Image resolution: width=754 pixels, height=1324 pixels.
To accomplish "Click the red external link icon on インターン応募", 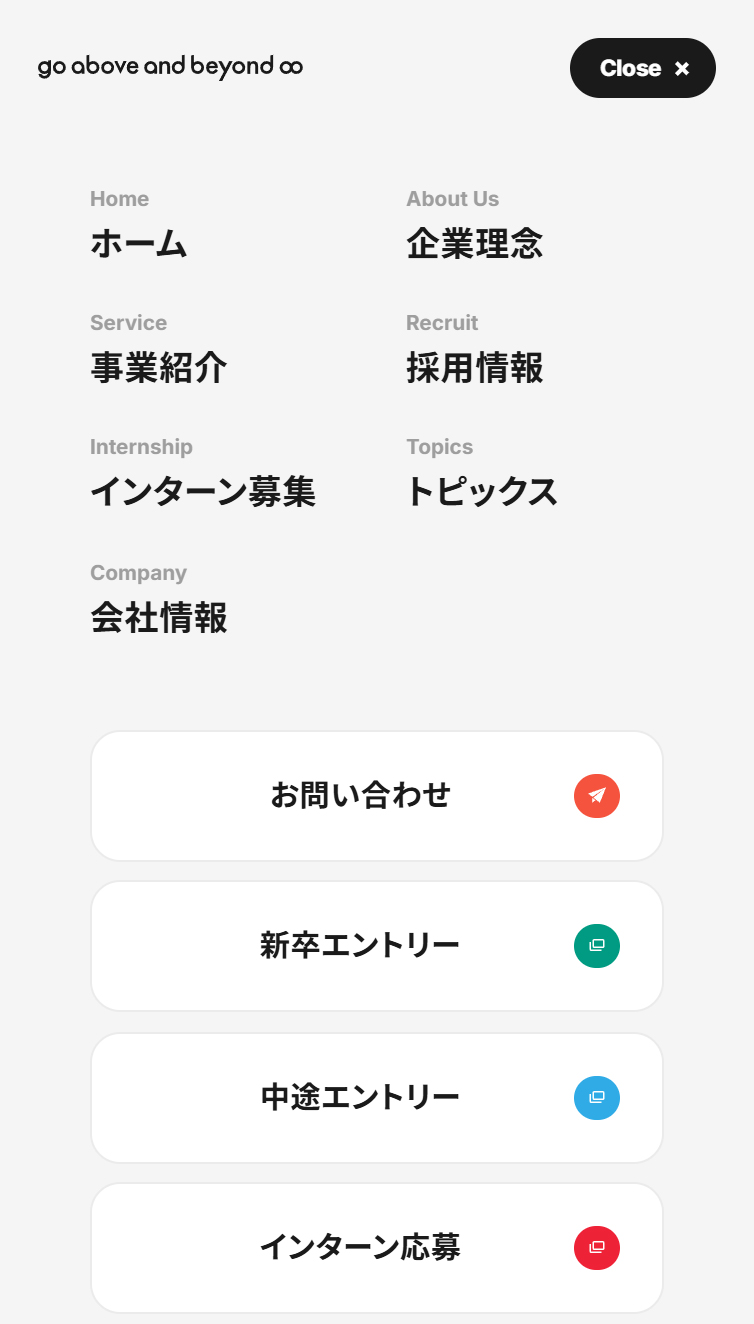I will [x=597, y=1248].
